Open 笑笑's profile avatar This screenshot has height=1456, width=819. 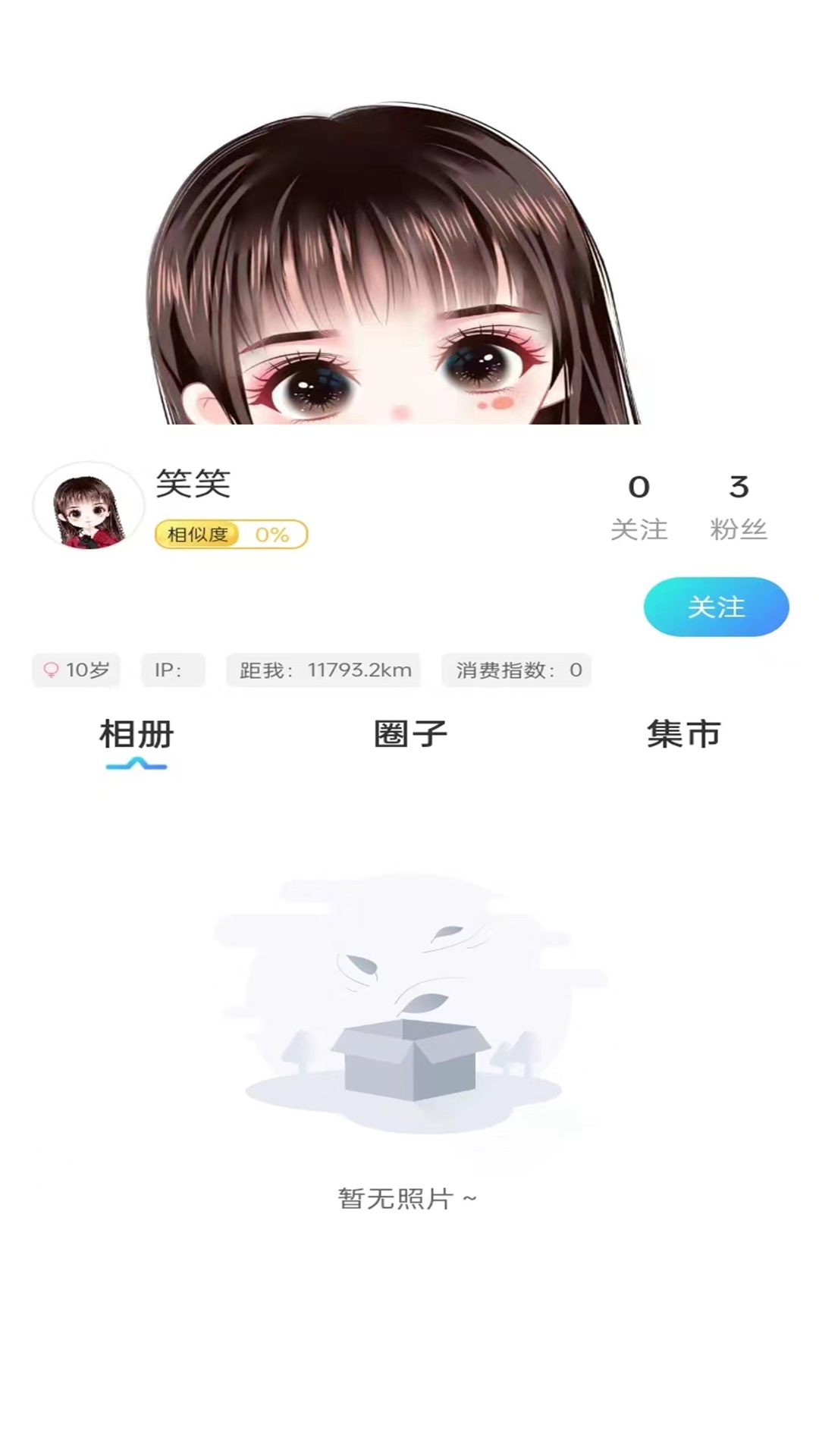click(x=88, y=505)
